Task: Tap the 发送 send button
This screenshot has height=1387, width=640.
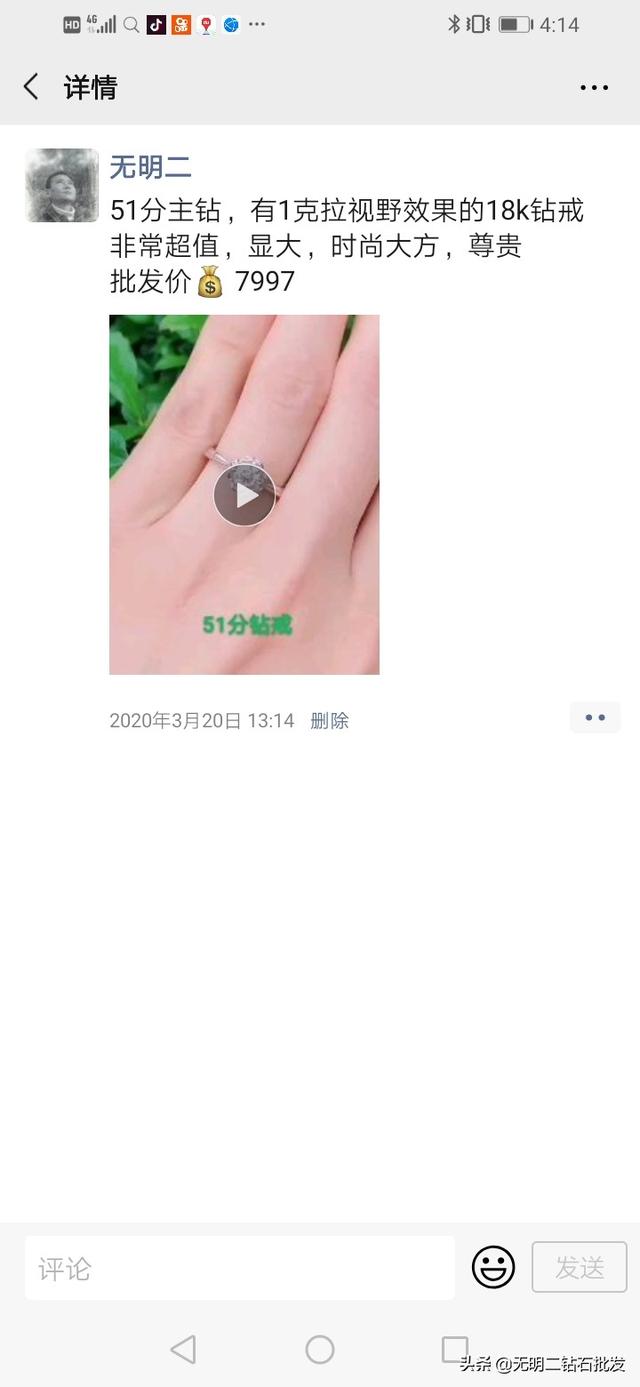Action: (x=579, y=1268)
